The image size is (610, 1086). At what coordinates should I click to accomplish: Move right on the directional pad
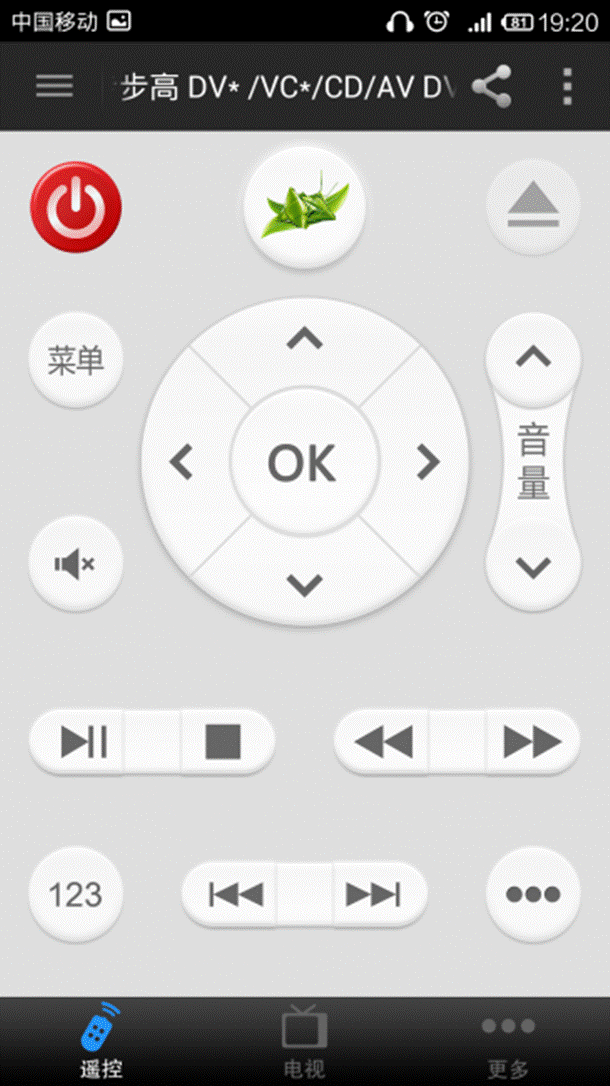click(428, 462)
